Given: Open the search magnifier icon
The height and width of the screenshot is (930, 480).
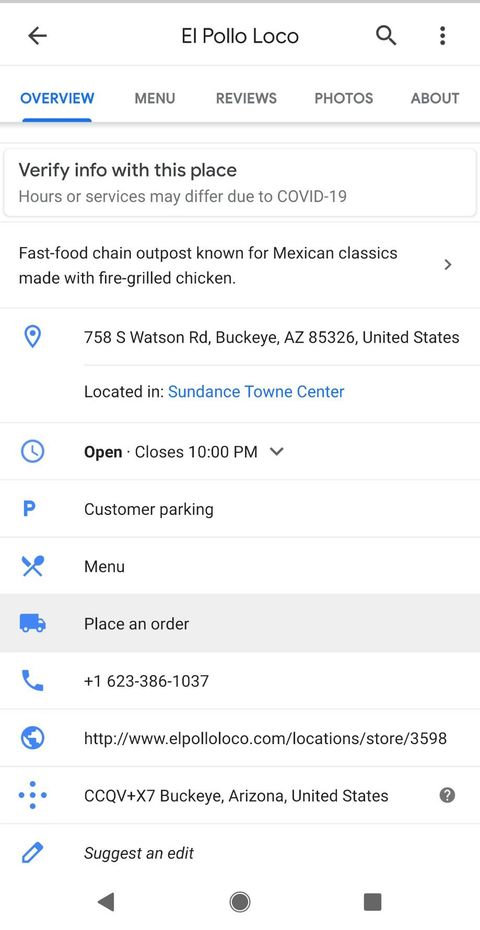Looking at the screenshot, I should click(386, 36).
